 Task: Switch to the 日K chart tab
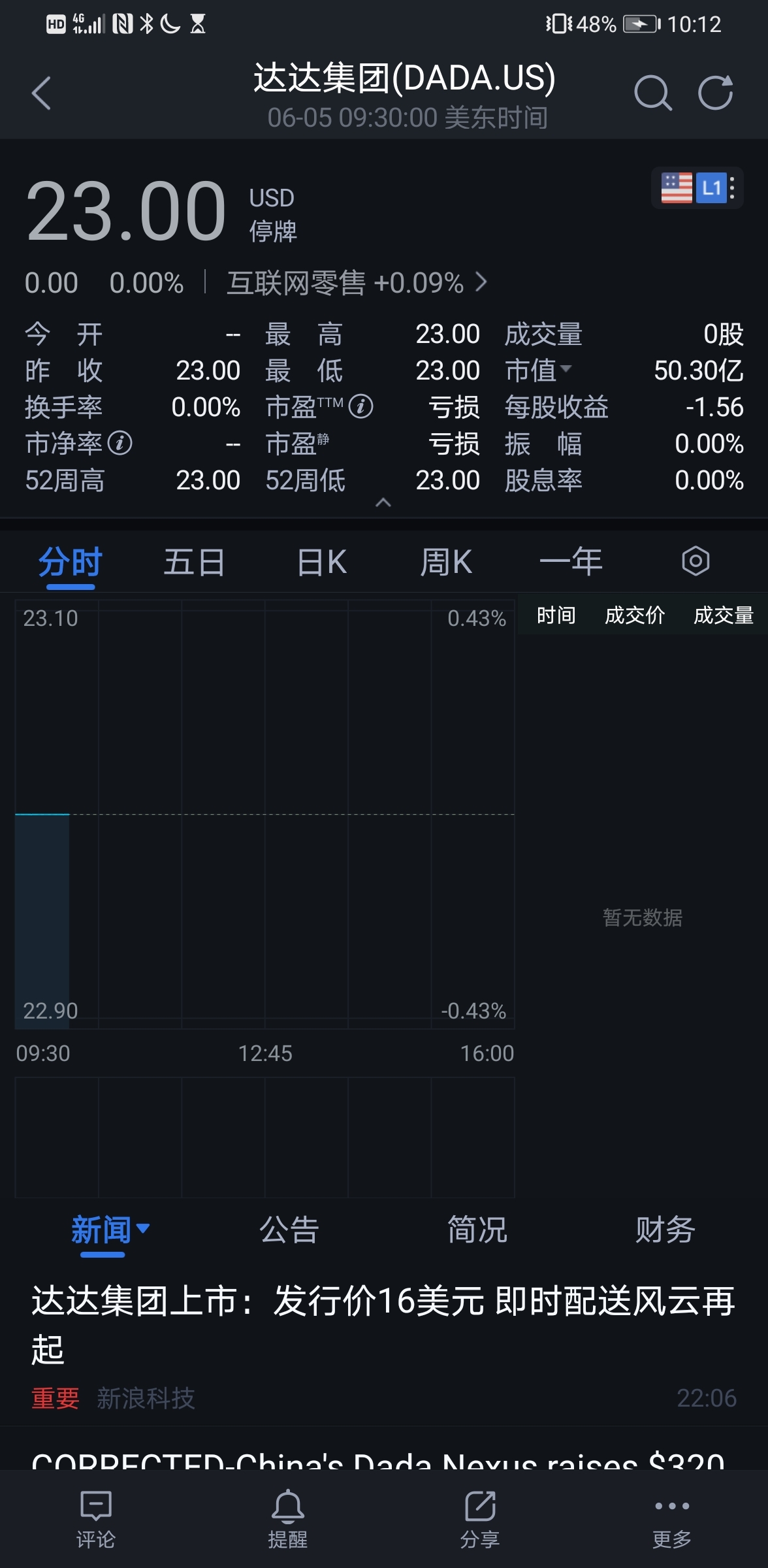pyautogui.click(x=321, y=562)
